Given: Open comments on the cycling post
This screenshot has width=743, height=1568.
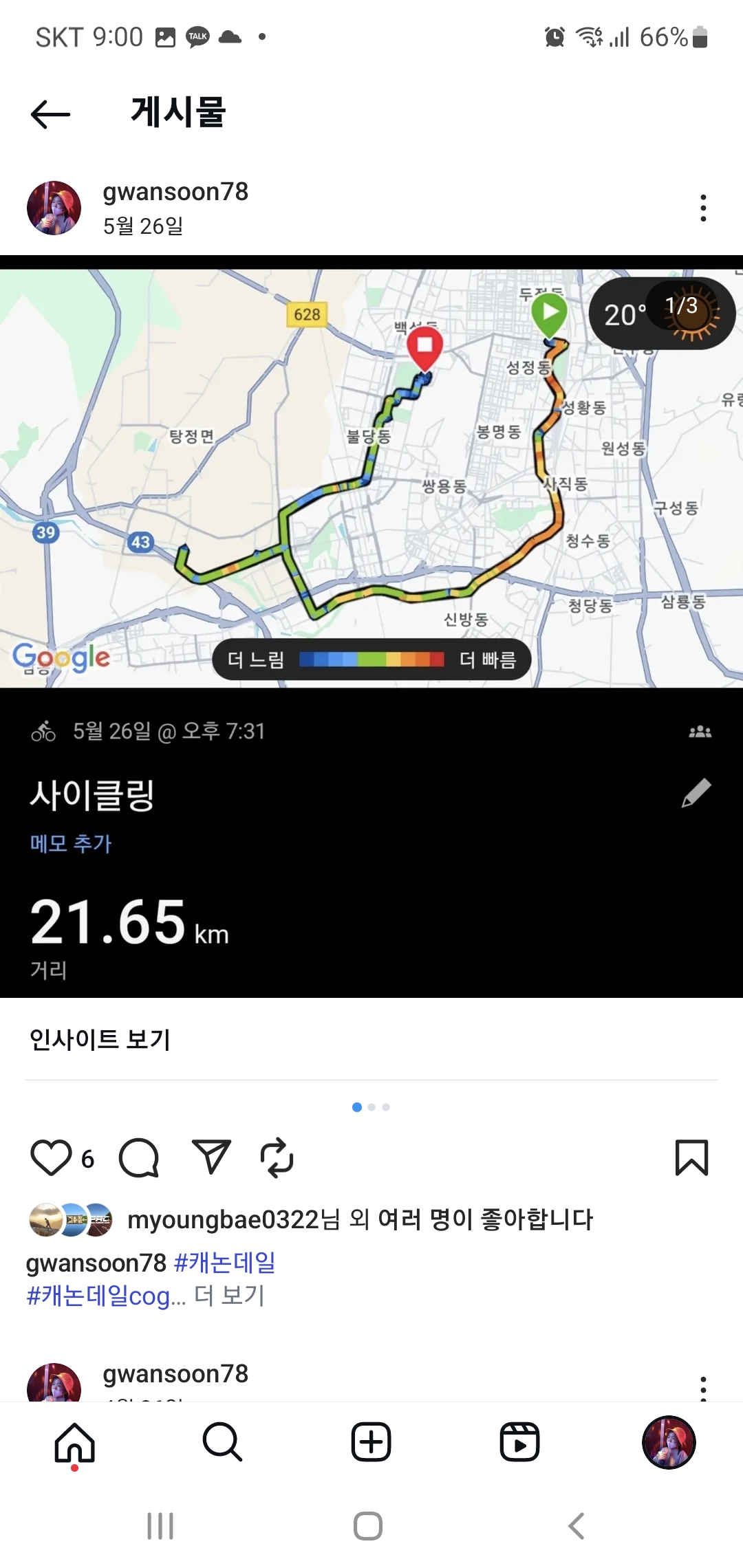Looking at the screenshot, I should (139, 1158).
